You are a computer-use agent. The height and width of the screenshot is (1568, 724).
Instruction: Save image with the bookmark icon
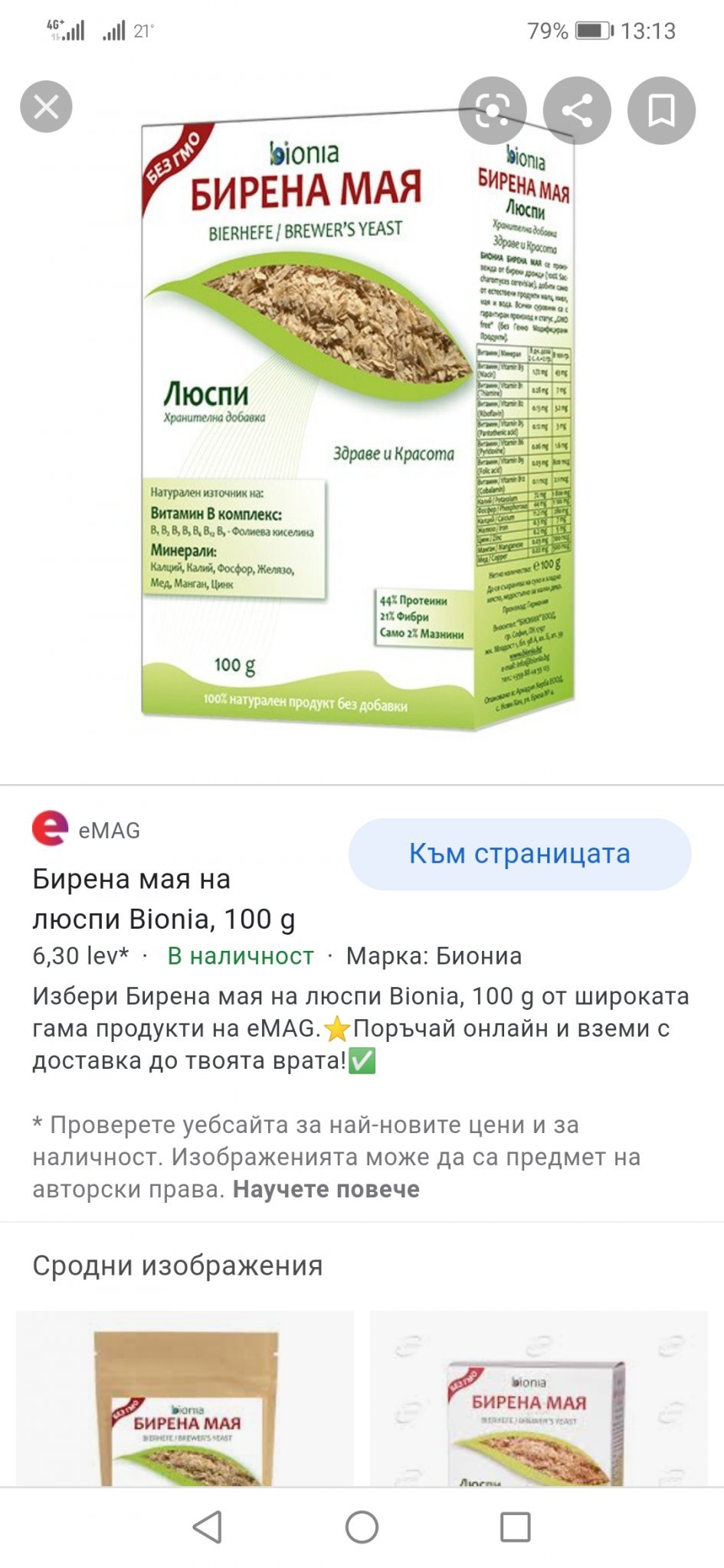tap(661, 111)
